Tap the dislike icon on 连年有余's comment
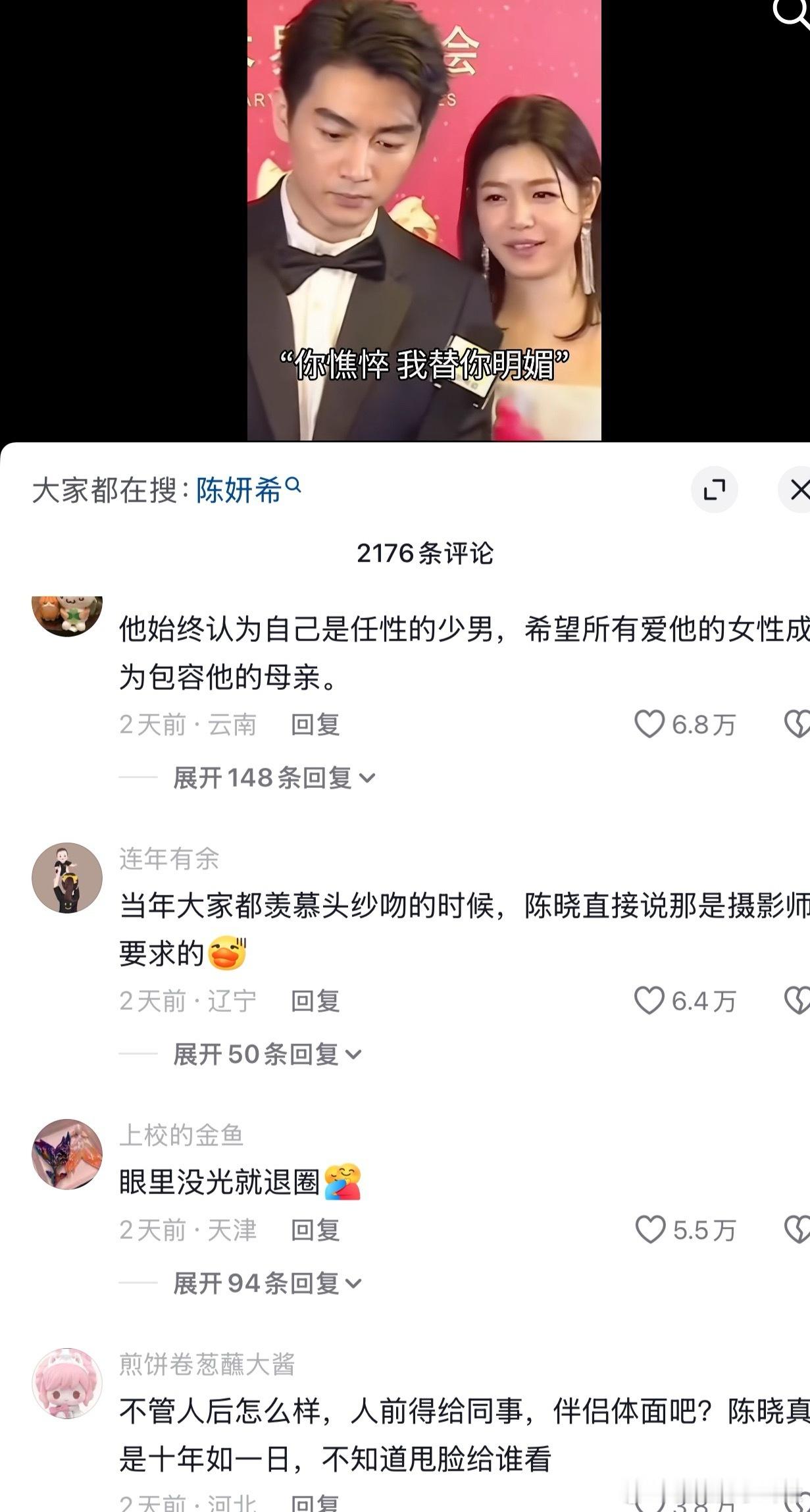Viewport: 810px width, 1512px height. (x=798, y=1000)
